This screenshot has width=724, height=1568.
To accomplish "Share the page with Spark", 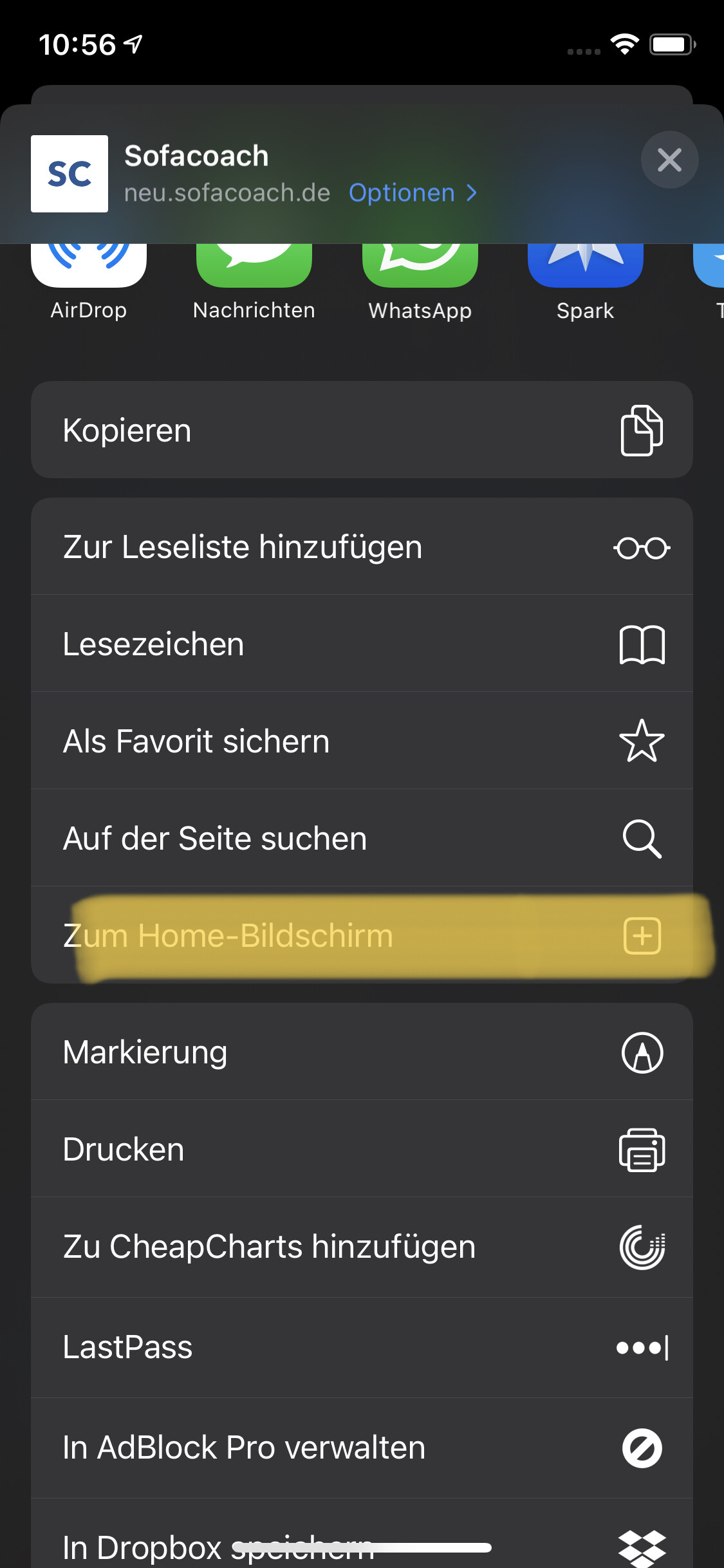I will pos(585,270).
